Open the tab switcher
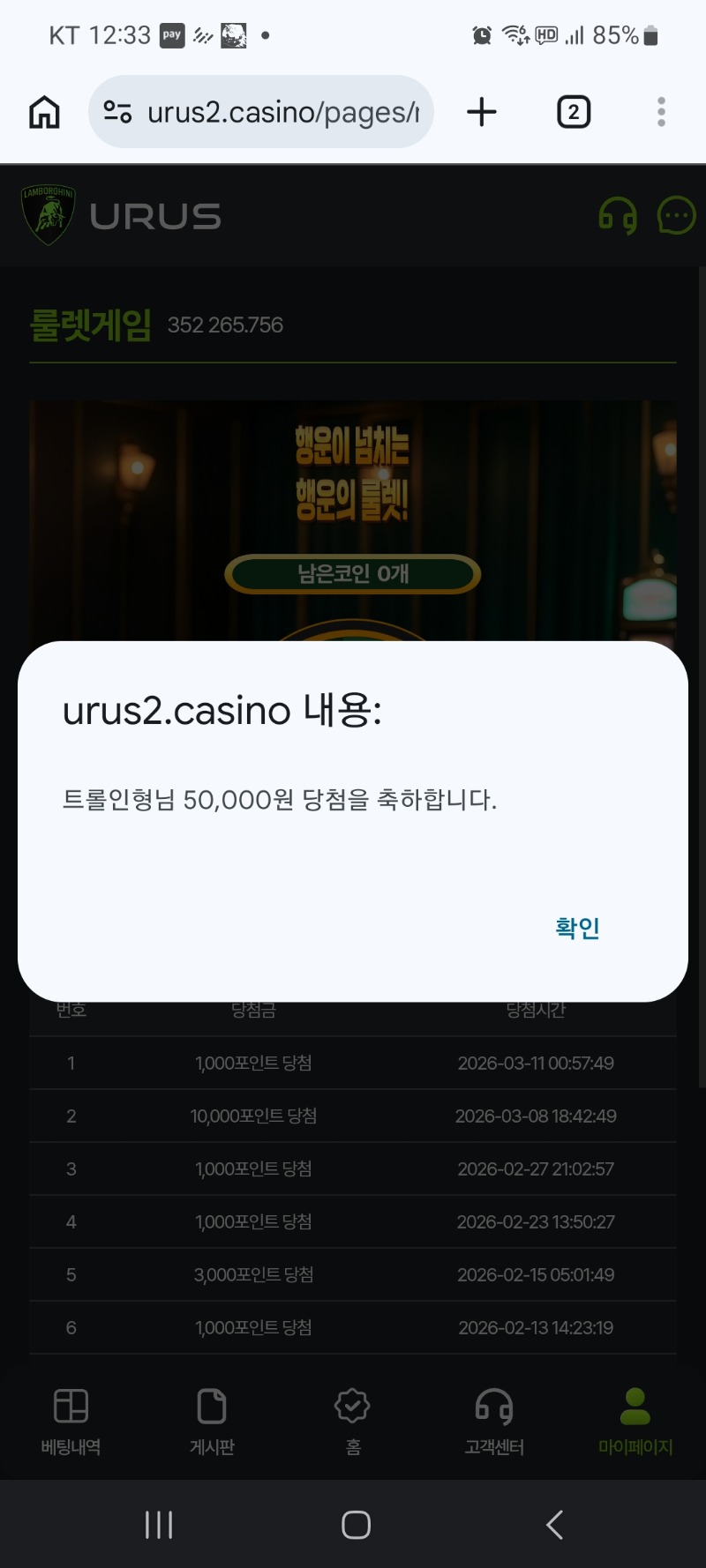The height and width of the screenshot is (1568, 706). pos(574,112)
